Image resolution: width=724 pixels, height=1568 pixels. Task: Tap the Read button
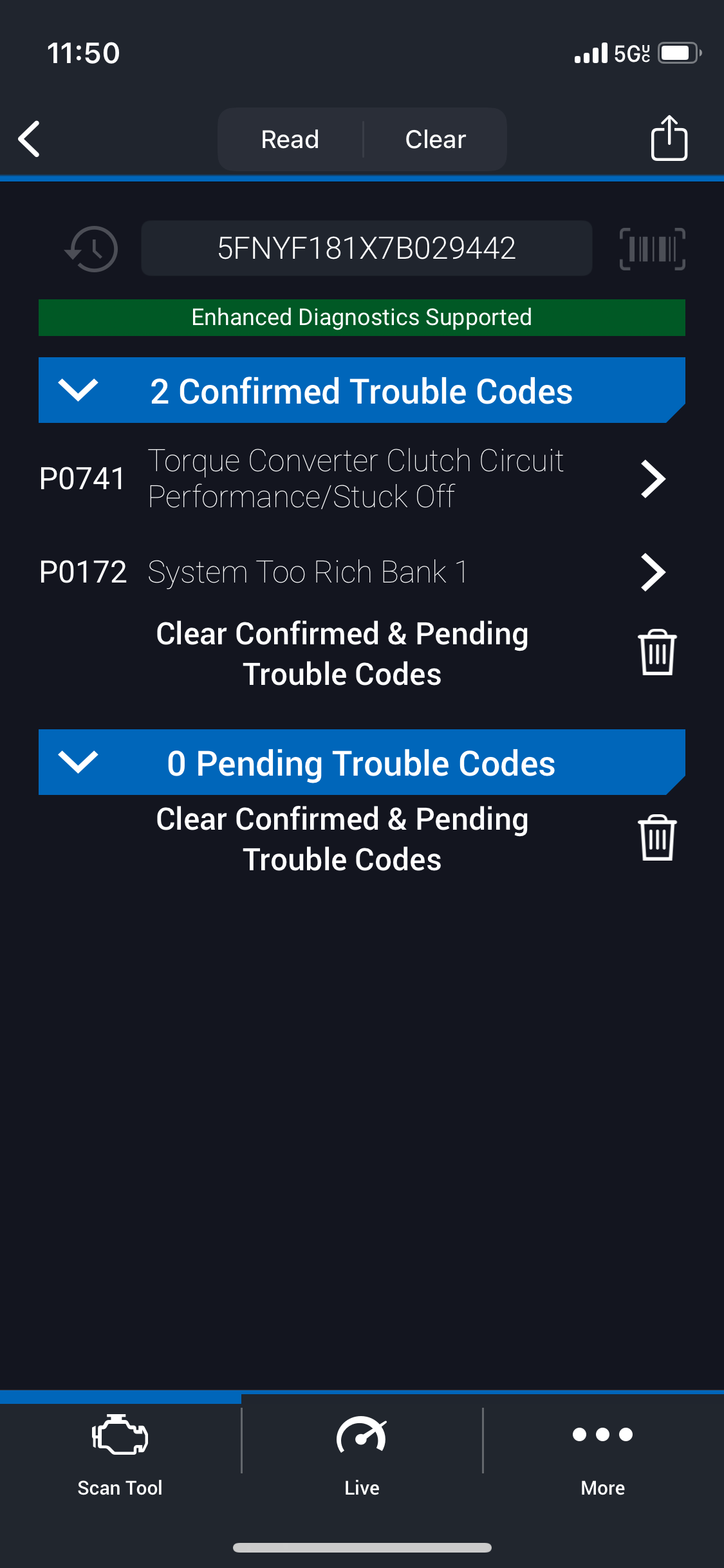point(290,139)
